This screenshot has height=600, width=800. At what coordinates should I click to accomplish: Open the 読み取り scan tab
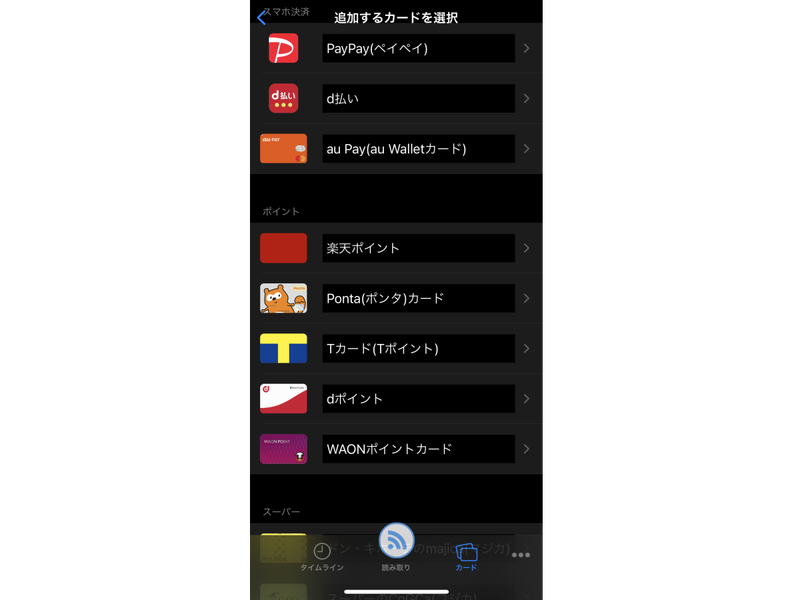tap(396, 546)
